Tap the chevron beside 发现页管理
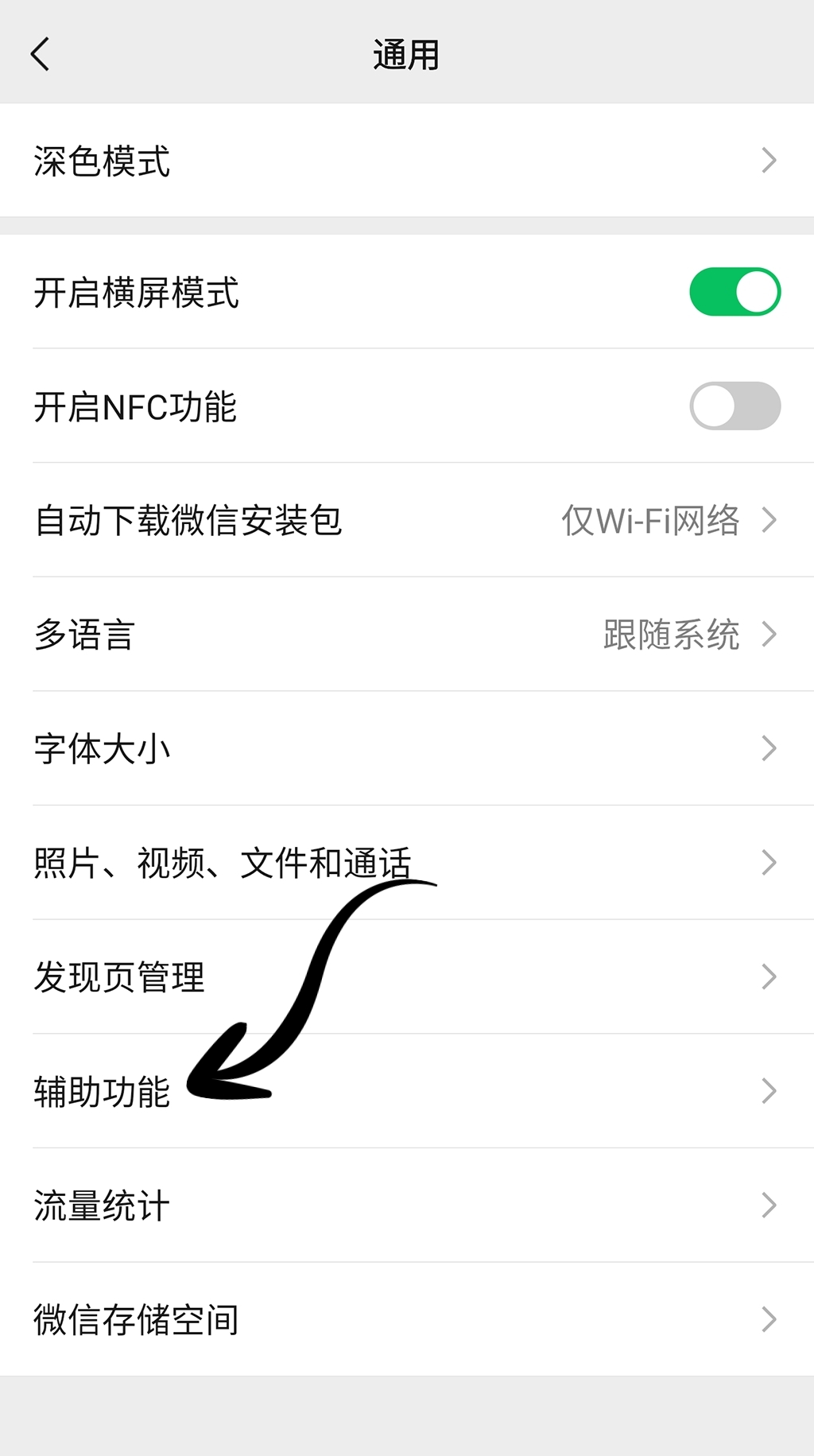The height and width of the screenshot is (1456, 814). [769, 976]
